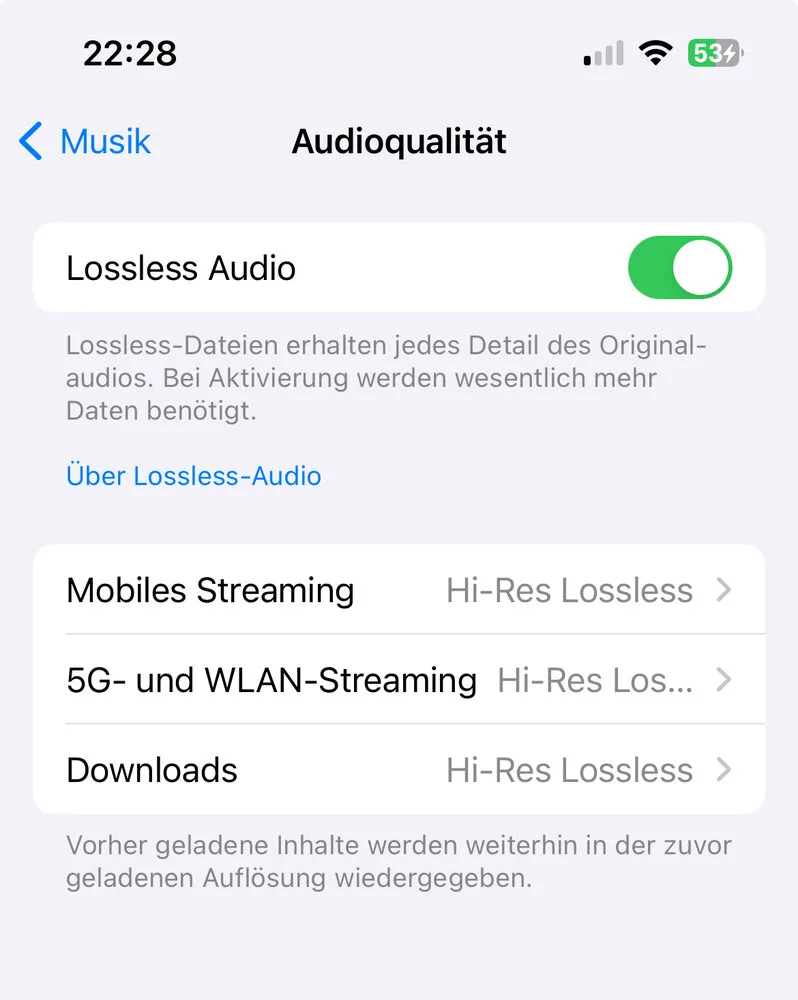This screenshot has height=1000, width=798.
Task: Open Mobiles Streaming quality options
Action: tap(399, 590)
